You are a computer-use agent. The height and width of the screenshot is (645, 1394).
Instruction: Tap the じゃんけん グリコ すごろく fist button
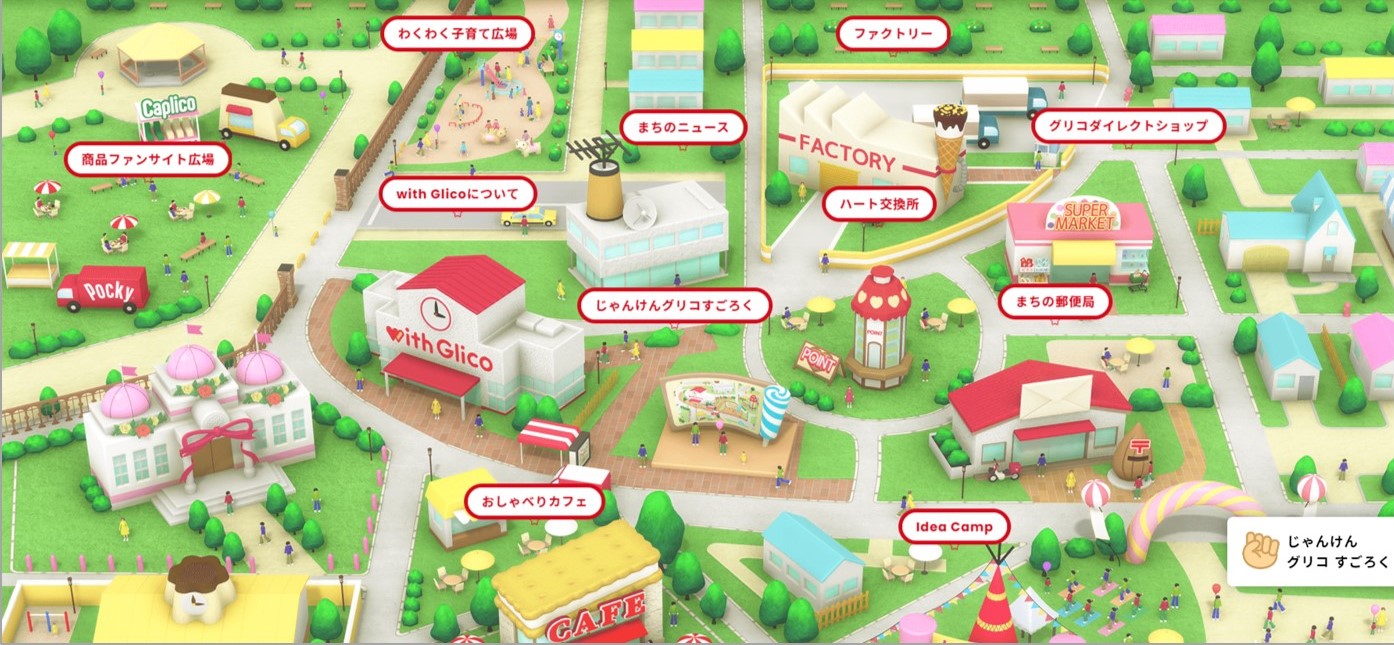point(1312,550)
